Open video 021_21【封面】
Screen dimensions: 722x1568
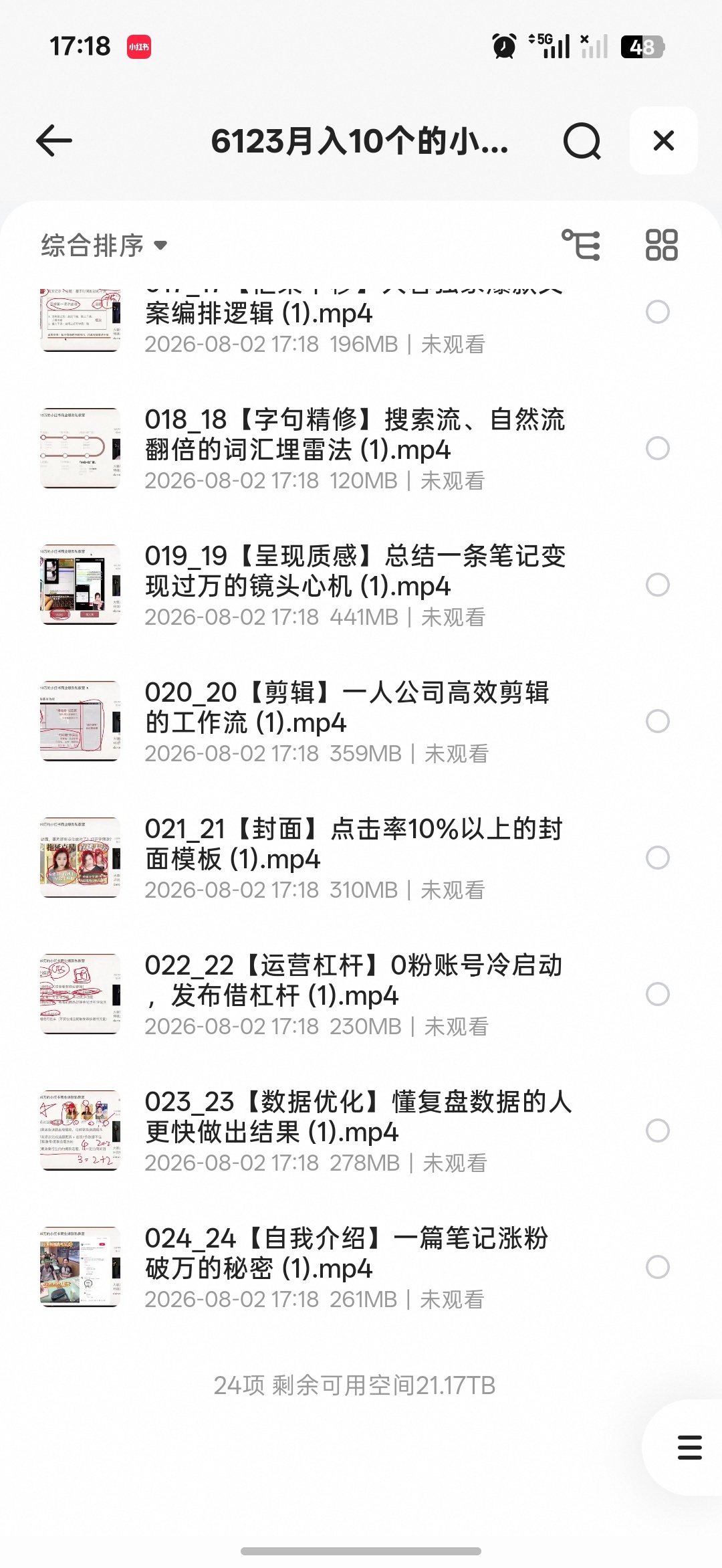pos(354,858)
